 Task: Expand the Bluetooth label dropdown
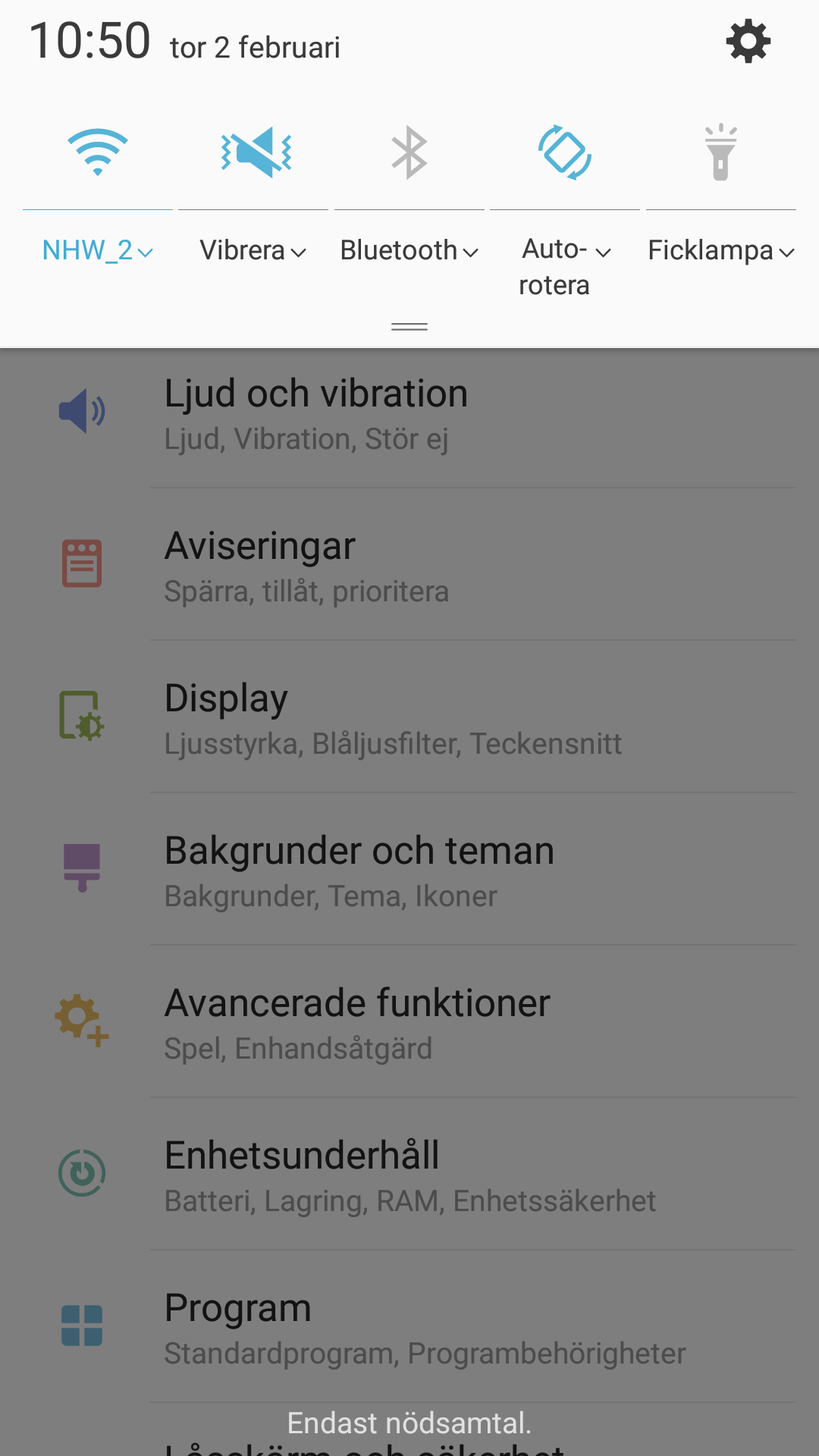[409, 250]
